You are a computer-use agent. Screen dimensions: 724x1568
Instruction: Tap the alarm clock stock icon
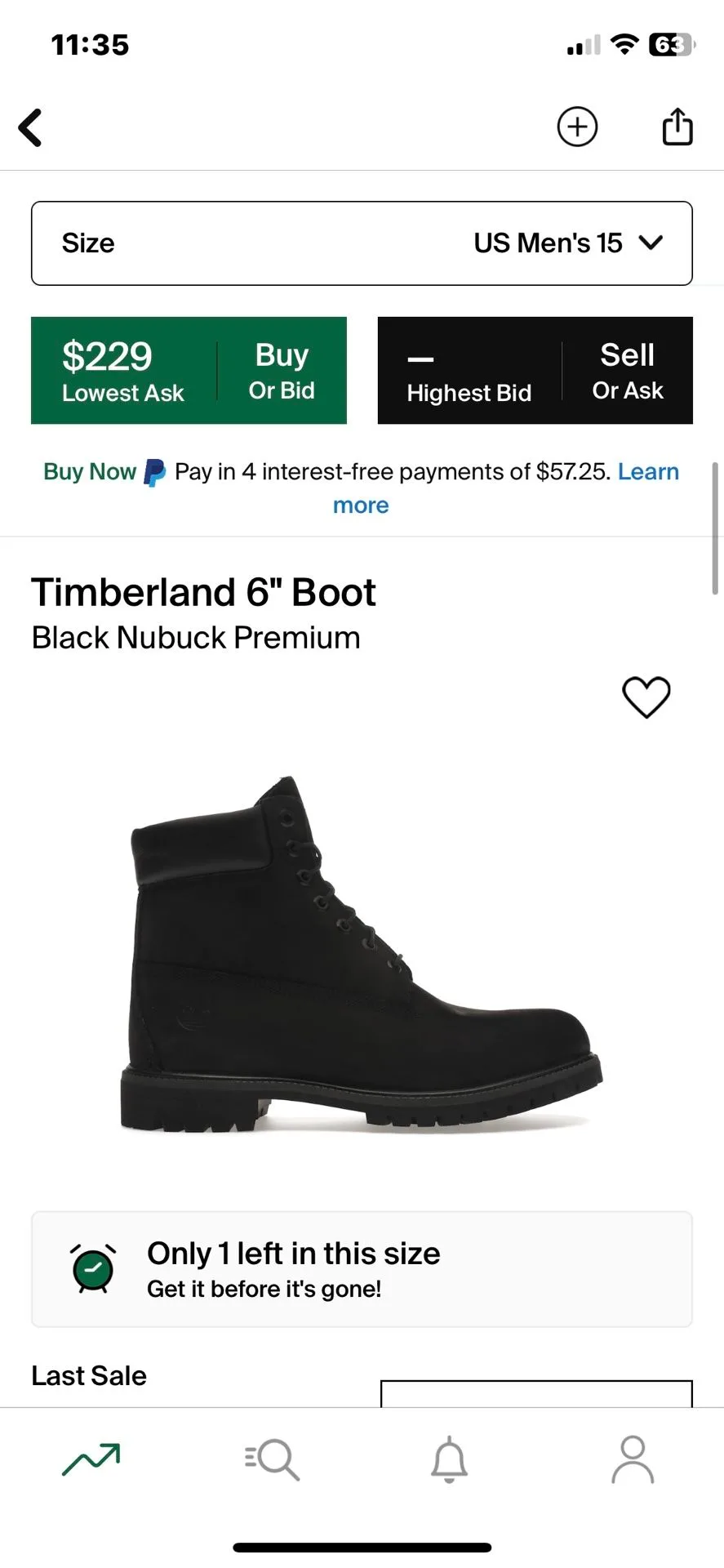tap(92, 1269)
